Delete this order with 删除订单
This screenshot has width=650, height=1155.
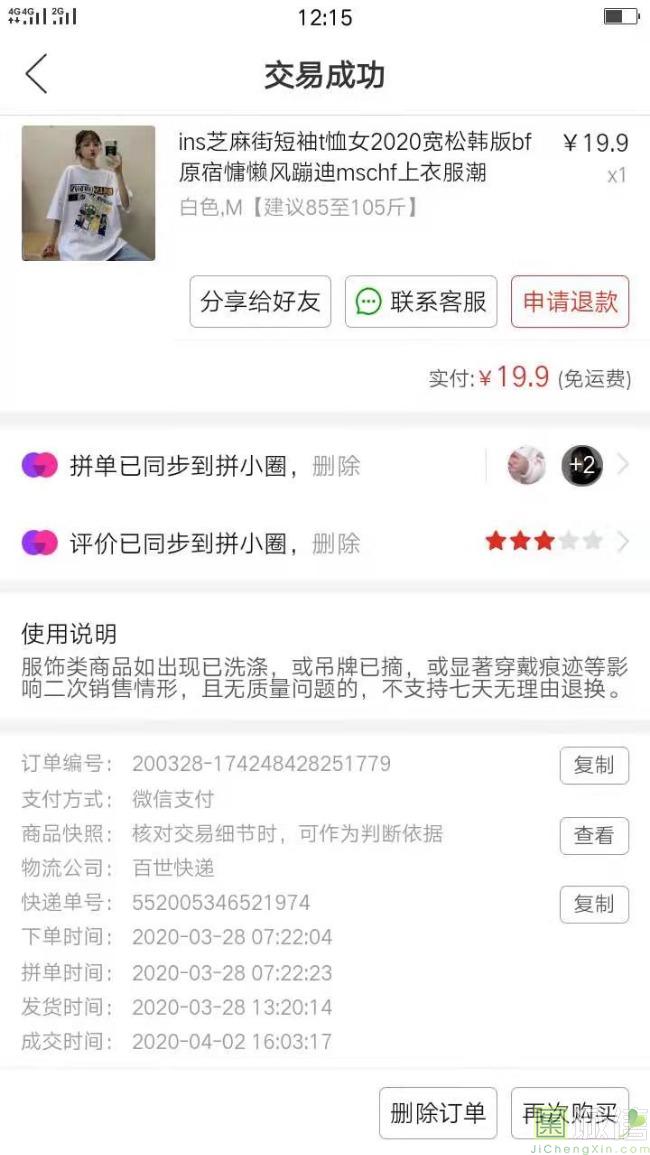[438, 1113]
